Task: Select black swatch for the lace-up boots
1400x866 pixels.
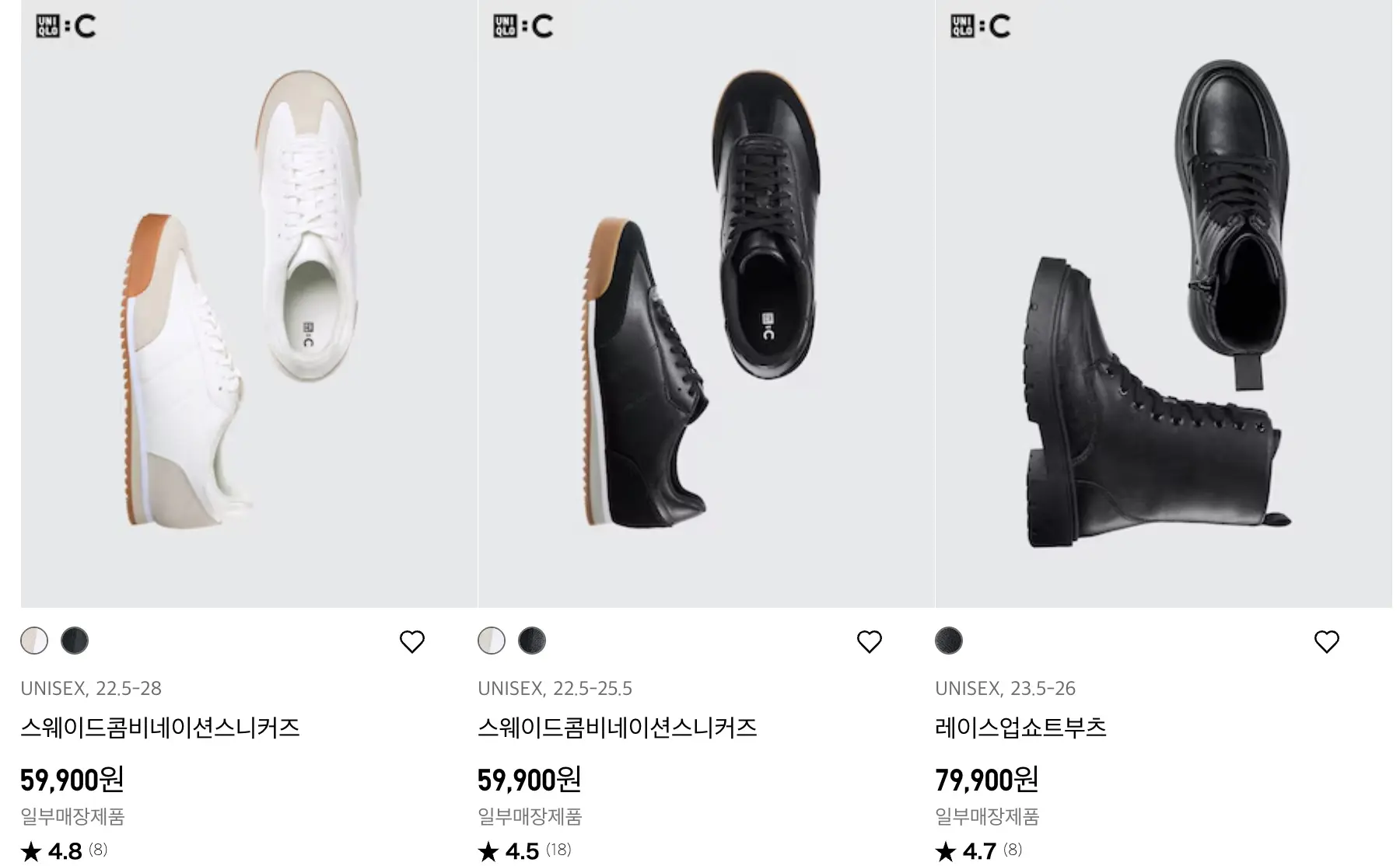Action: [x=949, y=641]
